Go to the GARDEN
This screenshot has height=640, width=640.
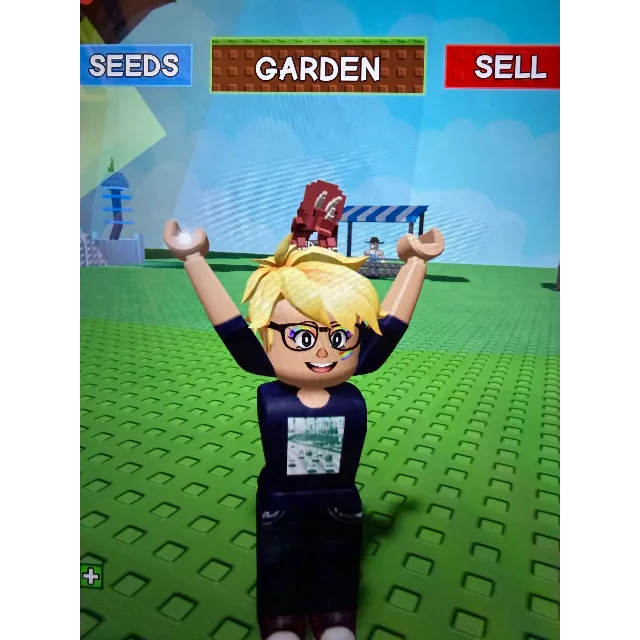[318, 67]
